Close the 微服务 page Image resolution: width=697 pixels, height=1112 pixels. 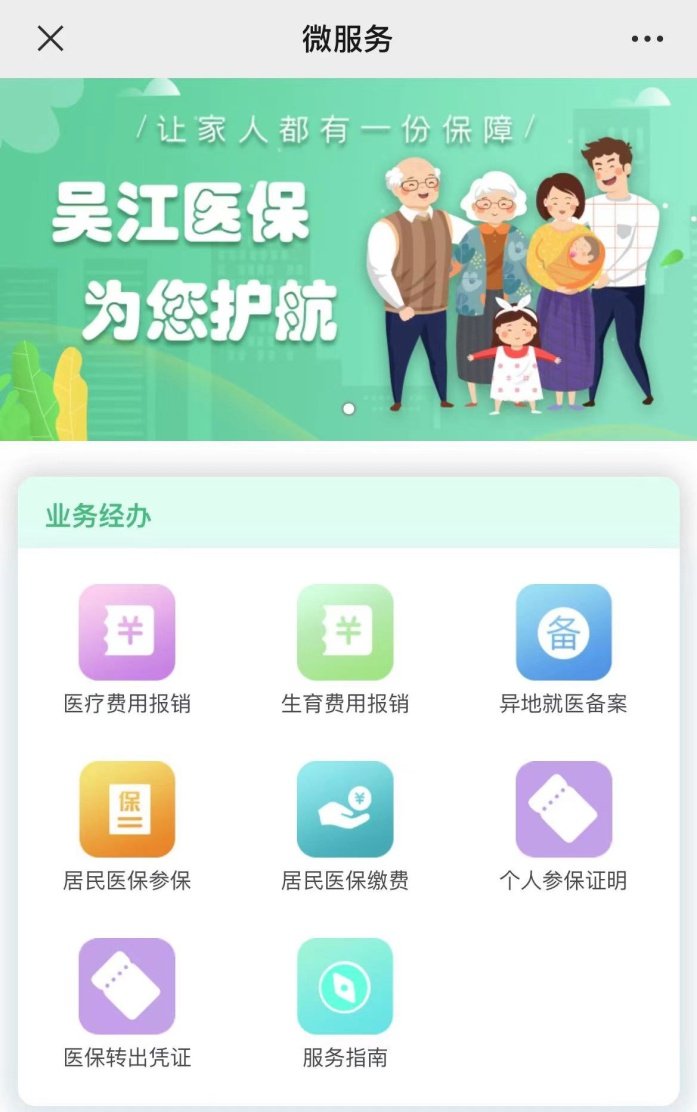tap(50, 39)
